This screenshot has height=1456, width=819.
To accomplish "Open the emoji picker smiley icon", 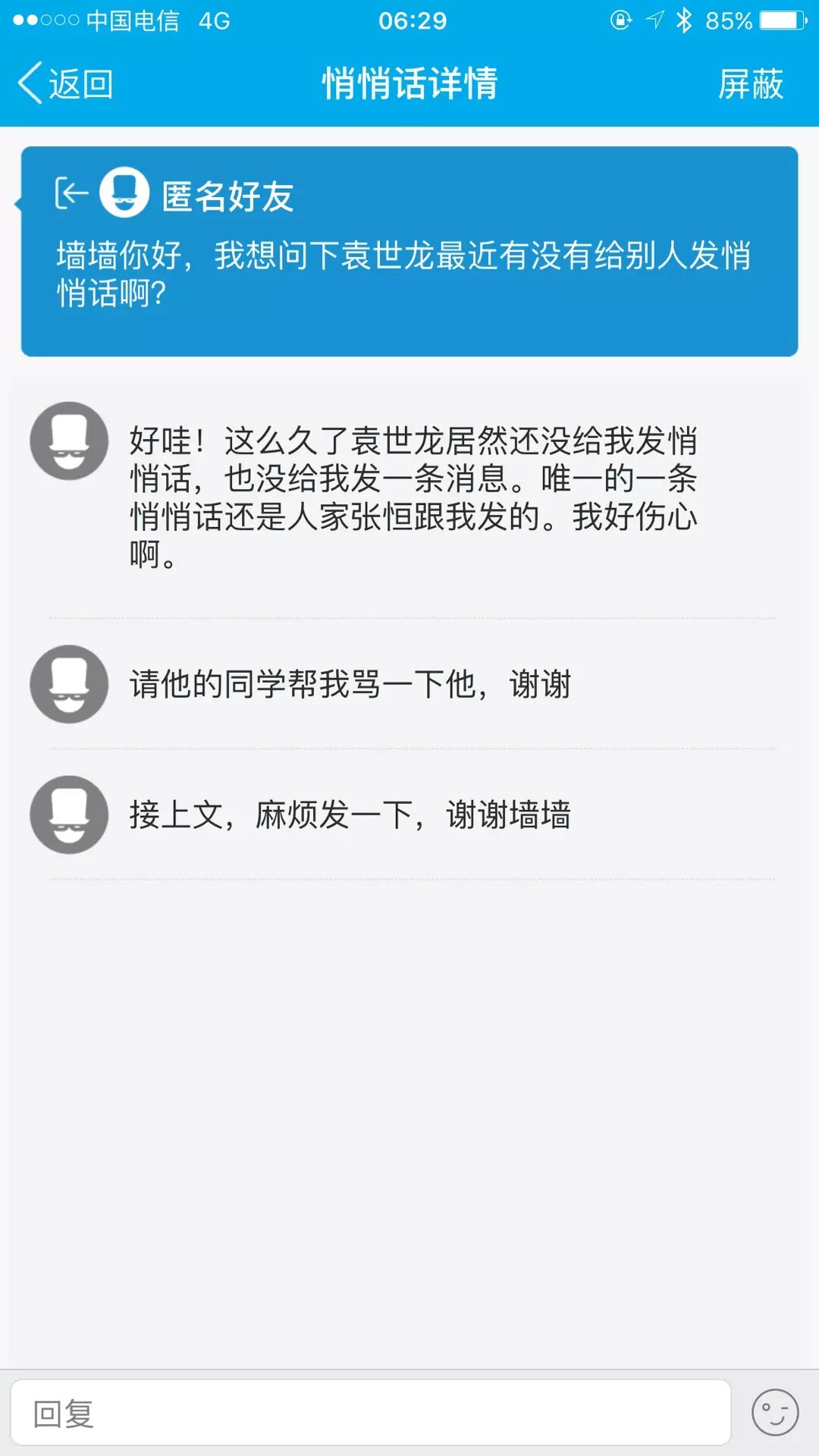I will pos(774,1412).
